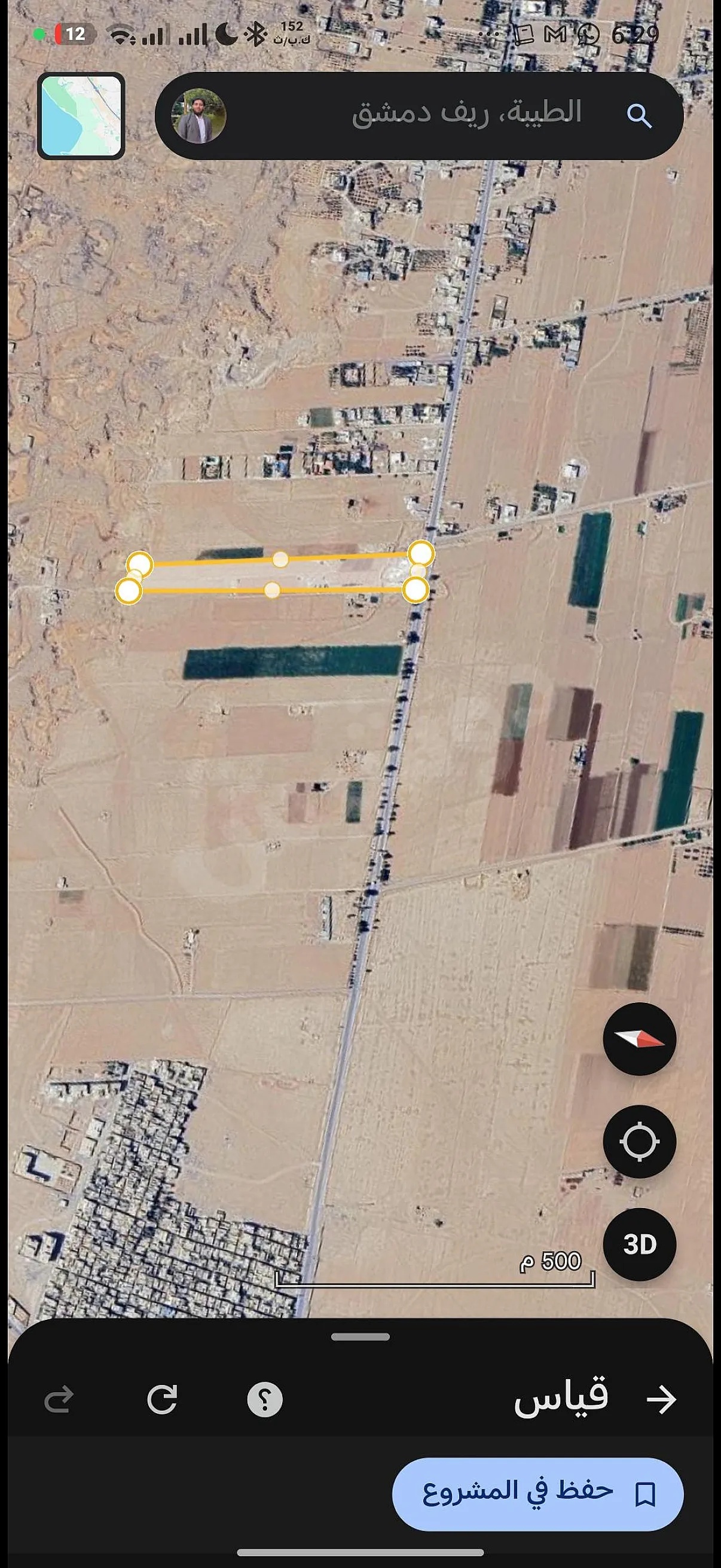Restart the measurement with the refresh icon
The width and height of the screenshot is (721, 1568).
162,1399
